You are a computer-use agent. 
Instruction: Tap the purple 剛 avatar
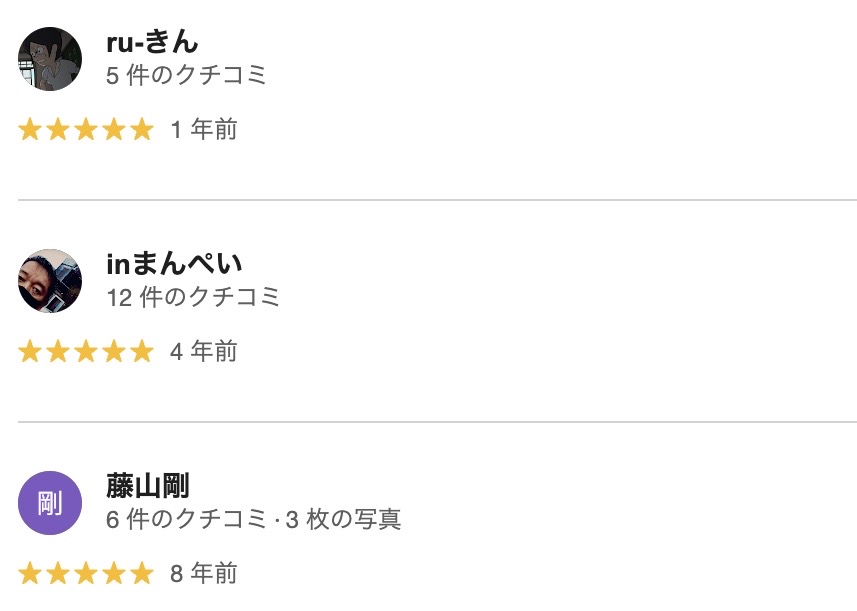(x=50, y=503)
